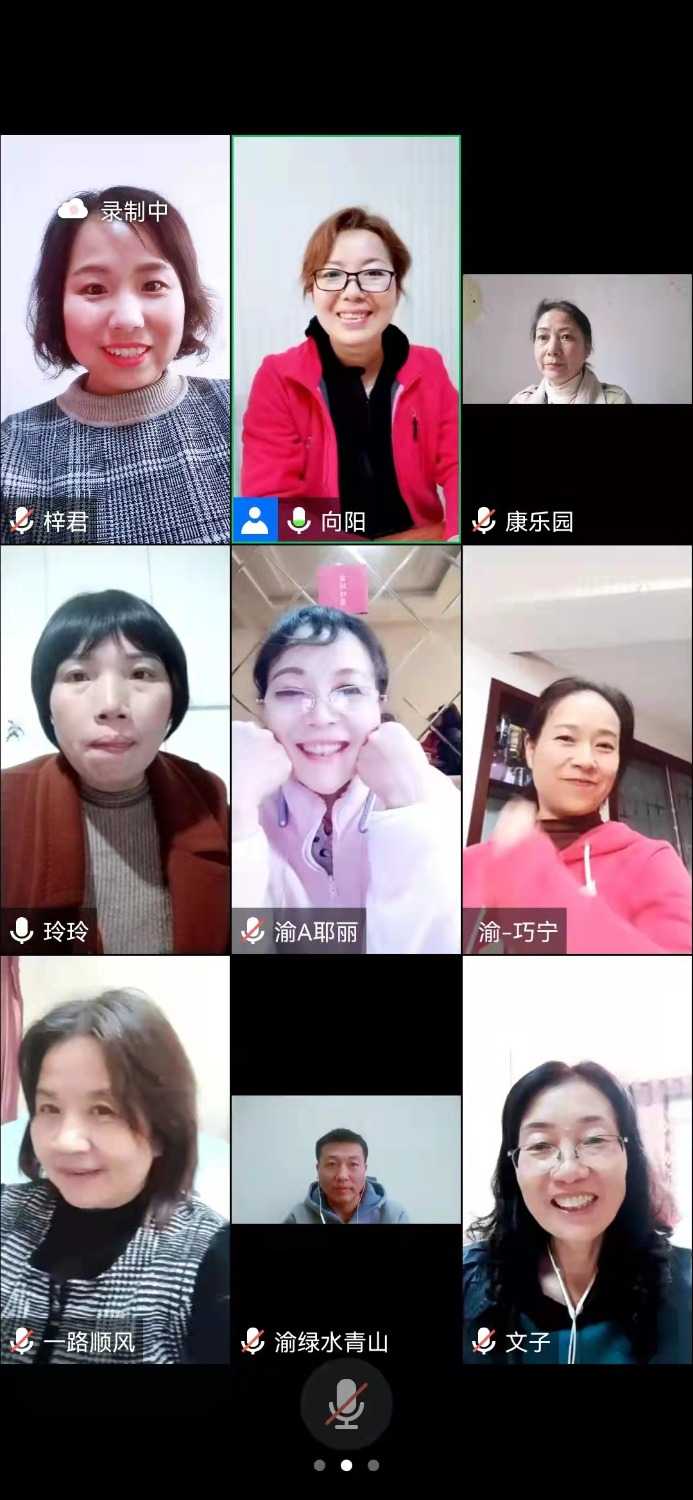Select 一路顺风's video tile
Screen dimensions: 693x1500
pyautogui.click(x=115, y=1160)
